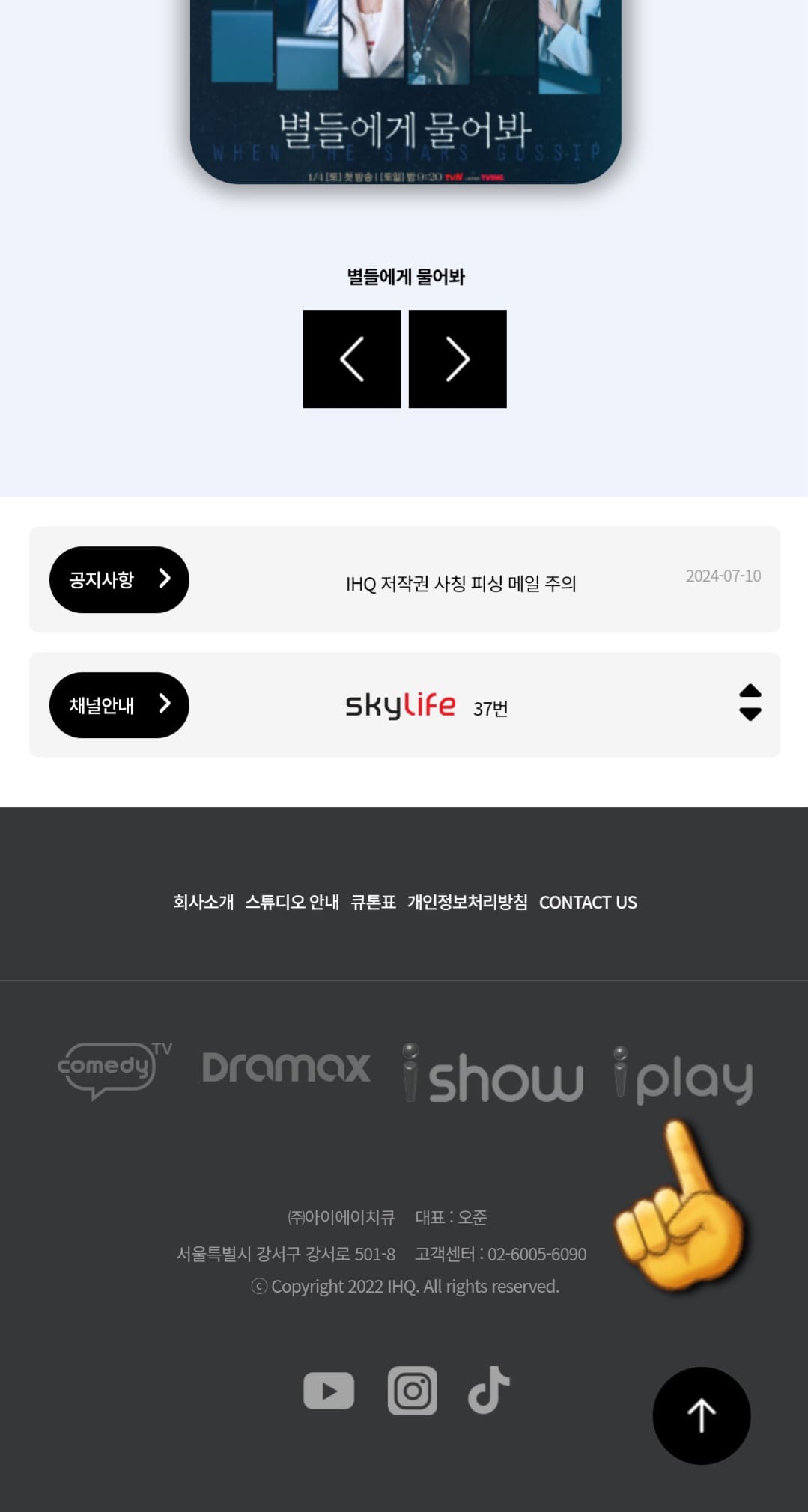Open the 회사소개 menu item
The width and height of the screenshot is (808, 1512).
coord(204,903)
